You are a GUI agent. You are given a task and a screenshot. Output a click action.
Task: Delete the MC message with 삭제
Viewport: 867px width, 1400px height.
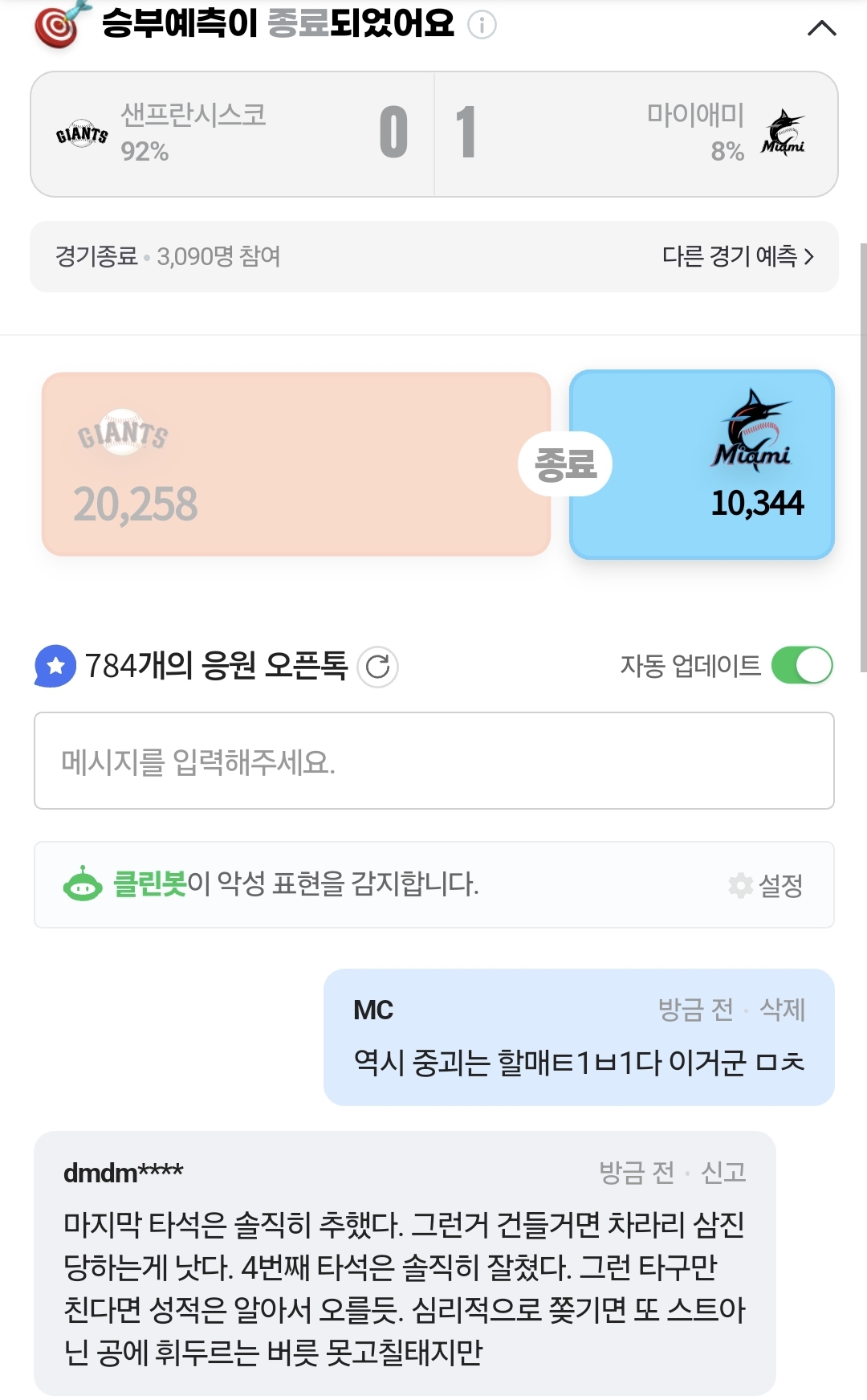(782, 1010)
